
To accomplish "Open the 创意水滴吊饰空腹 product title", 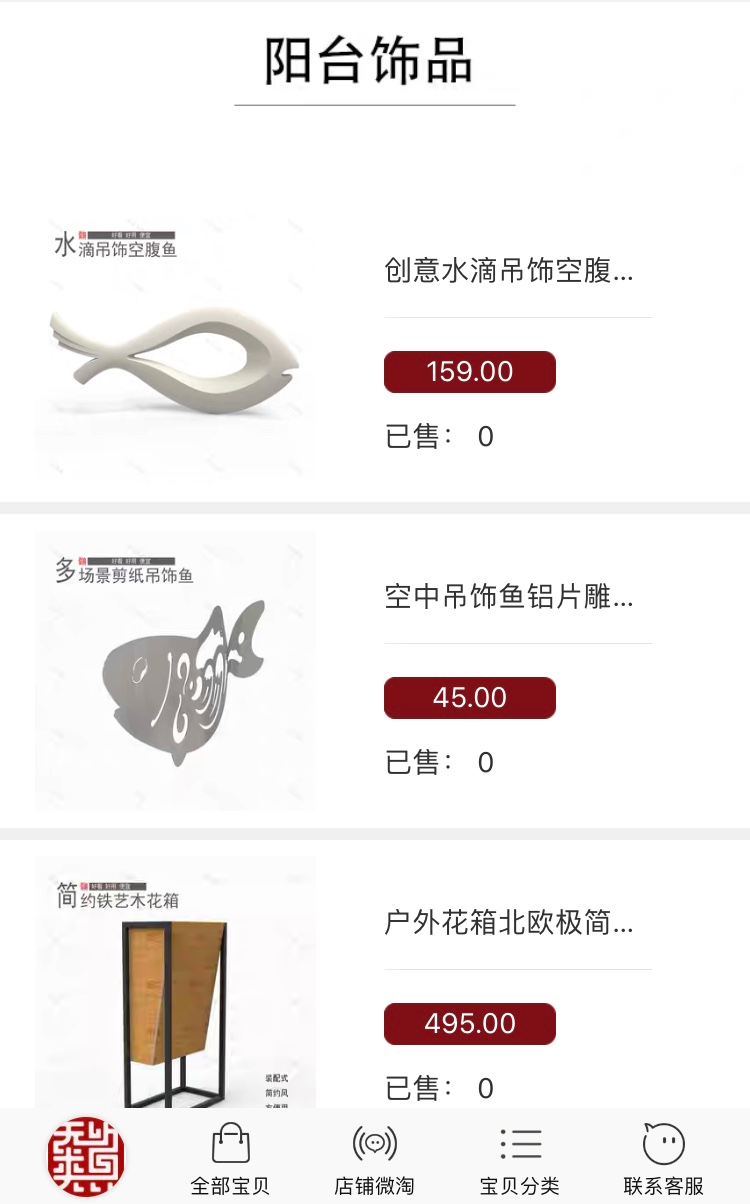I will pyautogui.click(x=509, y=270).
